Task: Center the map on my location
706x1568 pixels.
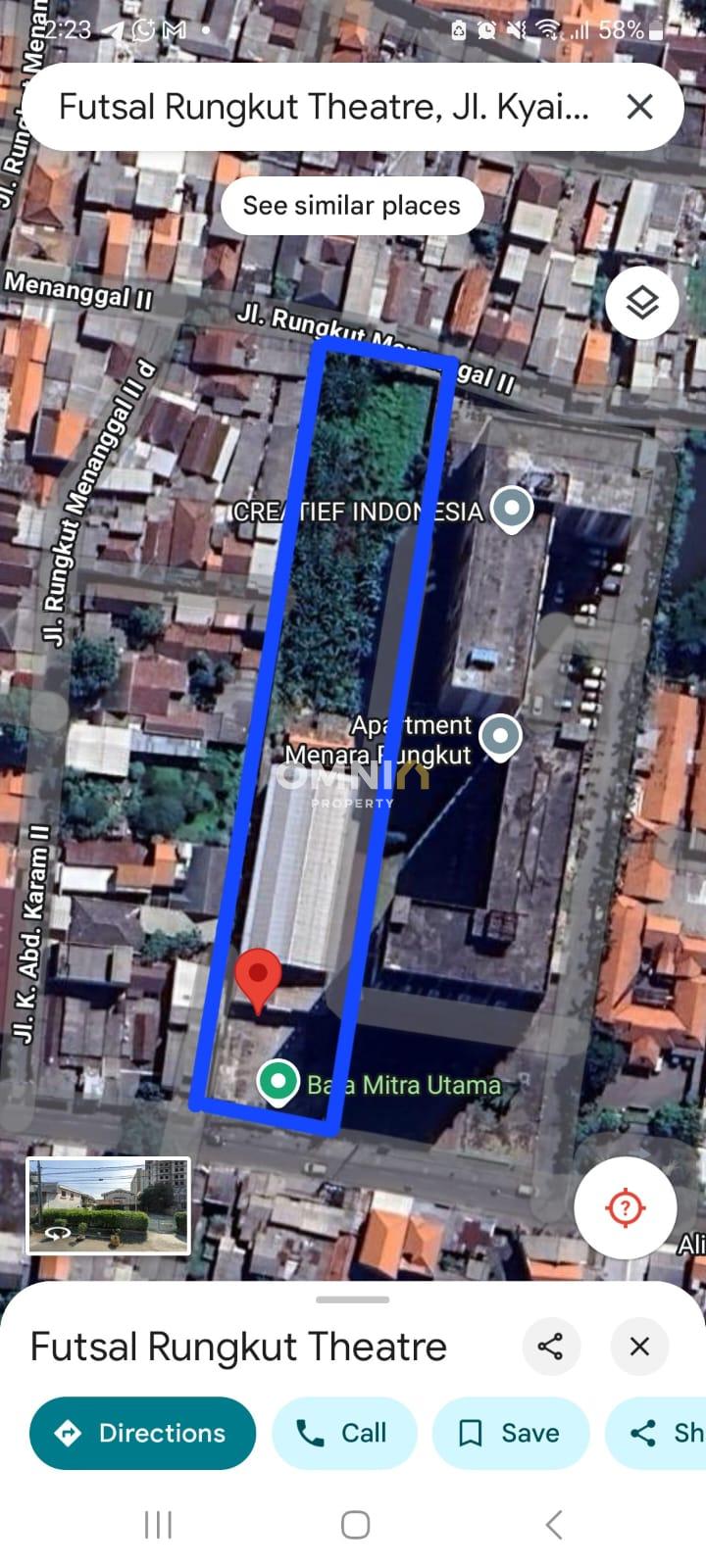Action: [626, 1207]
